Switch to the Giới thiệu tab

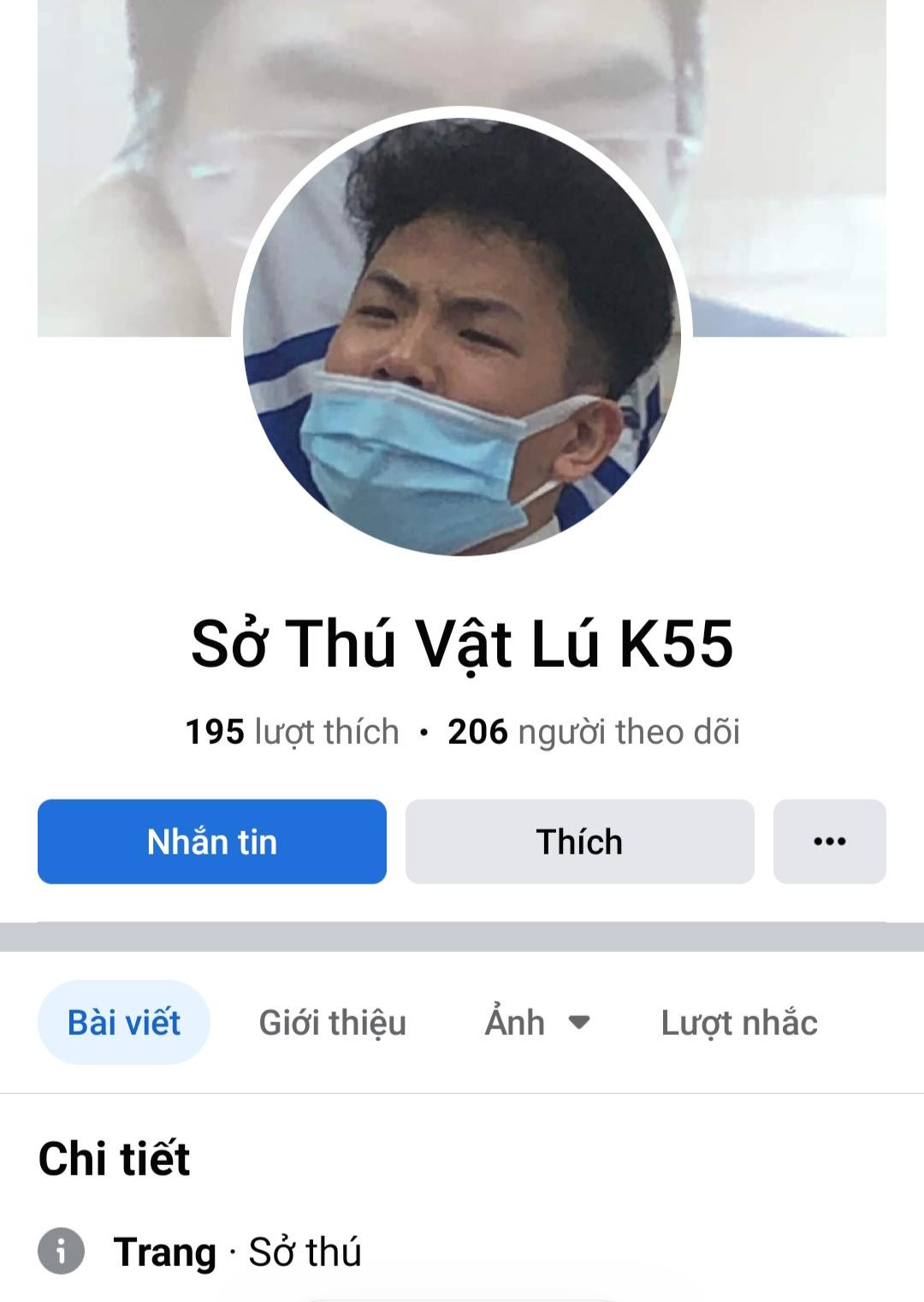tap(332, 1022)
